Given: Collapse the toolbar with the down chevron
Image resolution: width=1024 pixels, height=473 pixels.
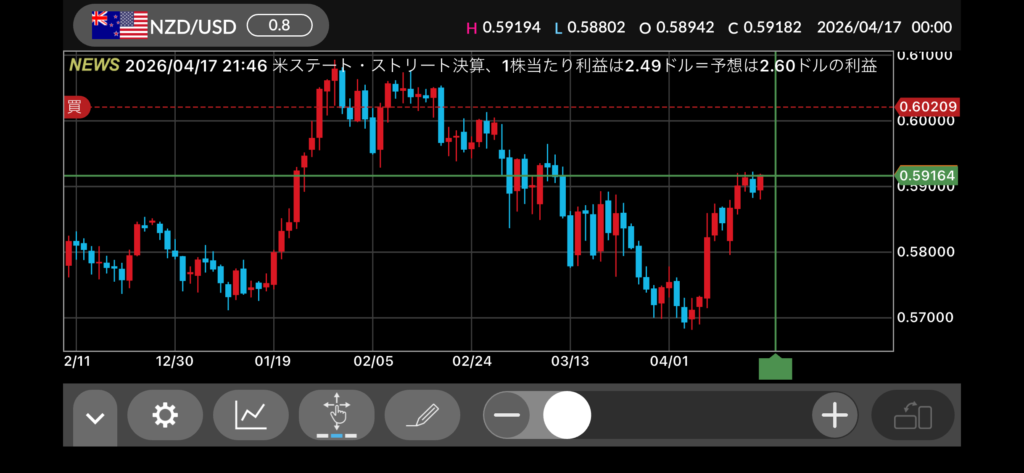Looking at the screenshot, I should [x=95, y=417].
